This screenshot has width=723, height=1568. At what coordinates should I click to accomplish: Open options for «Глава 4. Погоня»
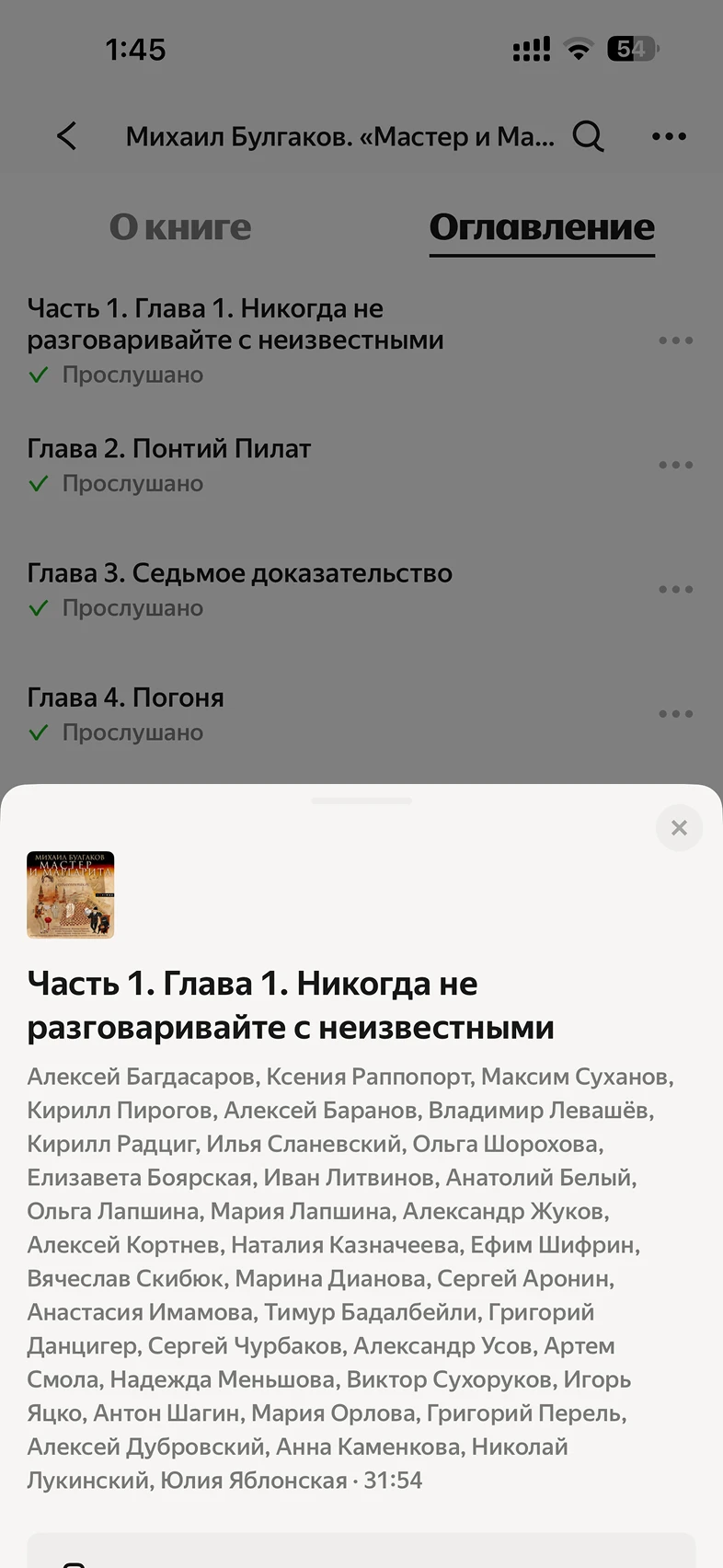tap(675, 713)
